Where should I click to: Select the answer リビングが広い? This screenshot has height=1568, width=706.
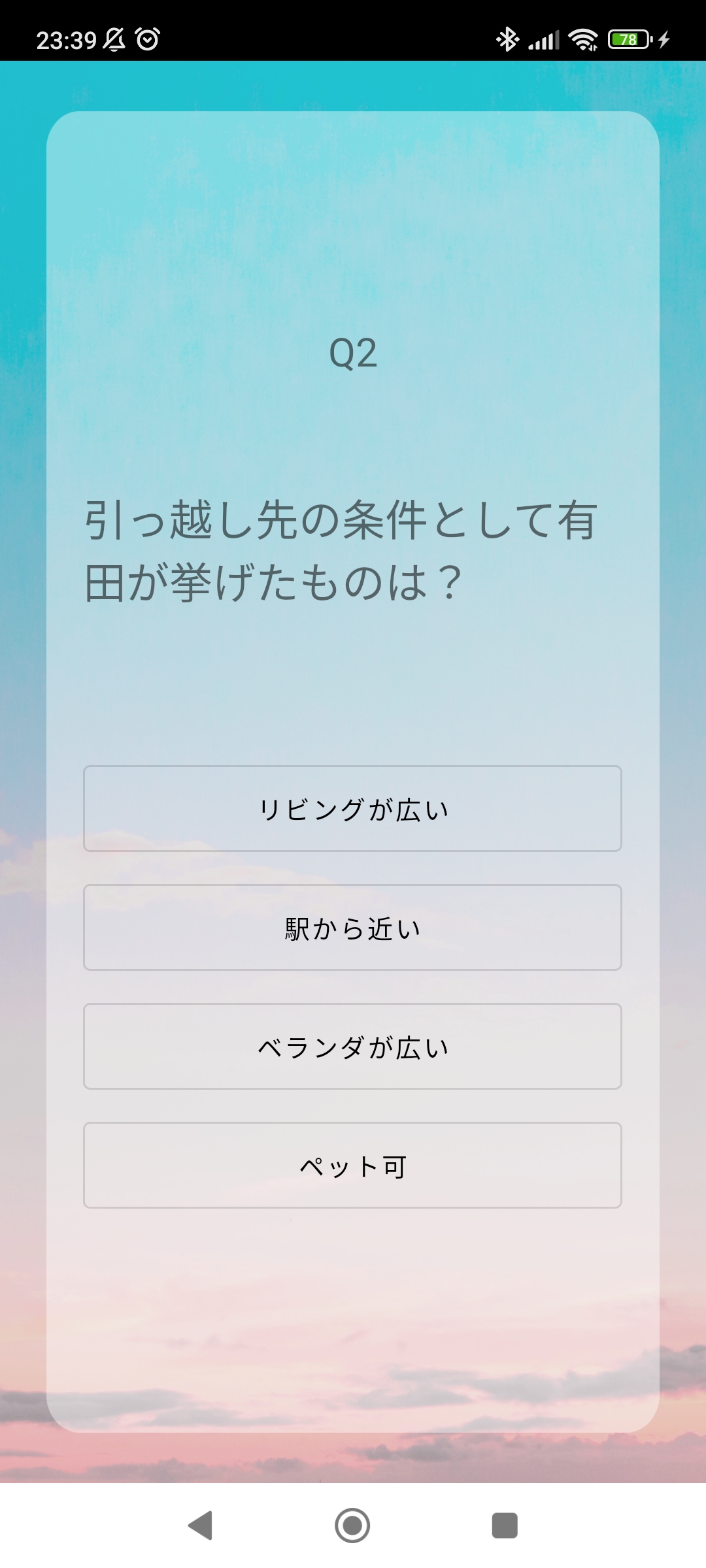coord(352,809)
